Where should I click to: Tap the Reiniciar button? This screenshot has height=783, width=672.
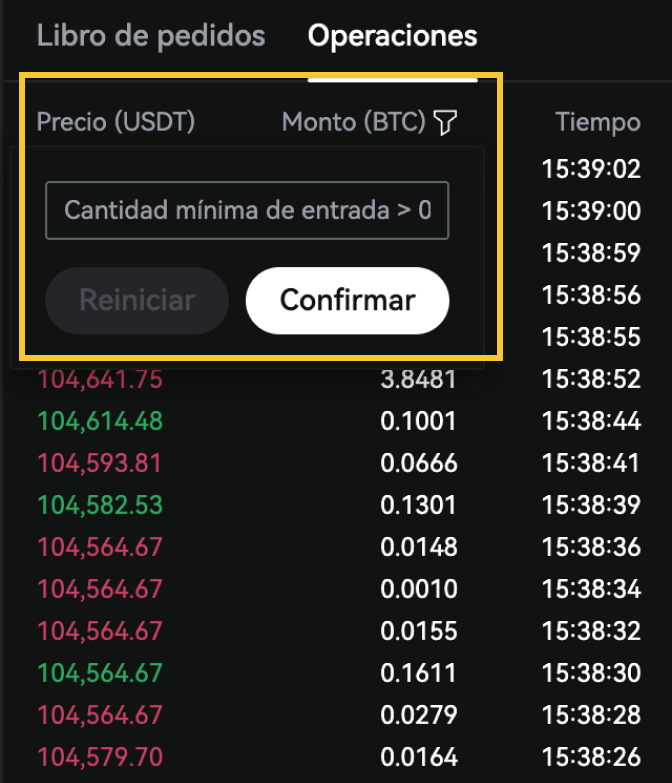coord(137,300)
